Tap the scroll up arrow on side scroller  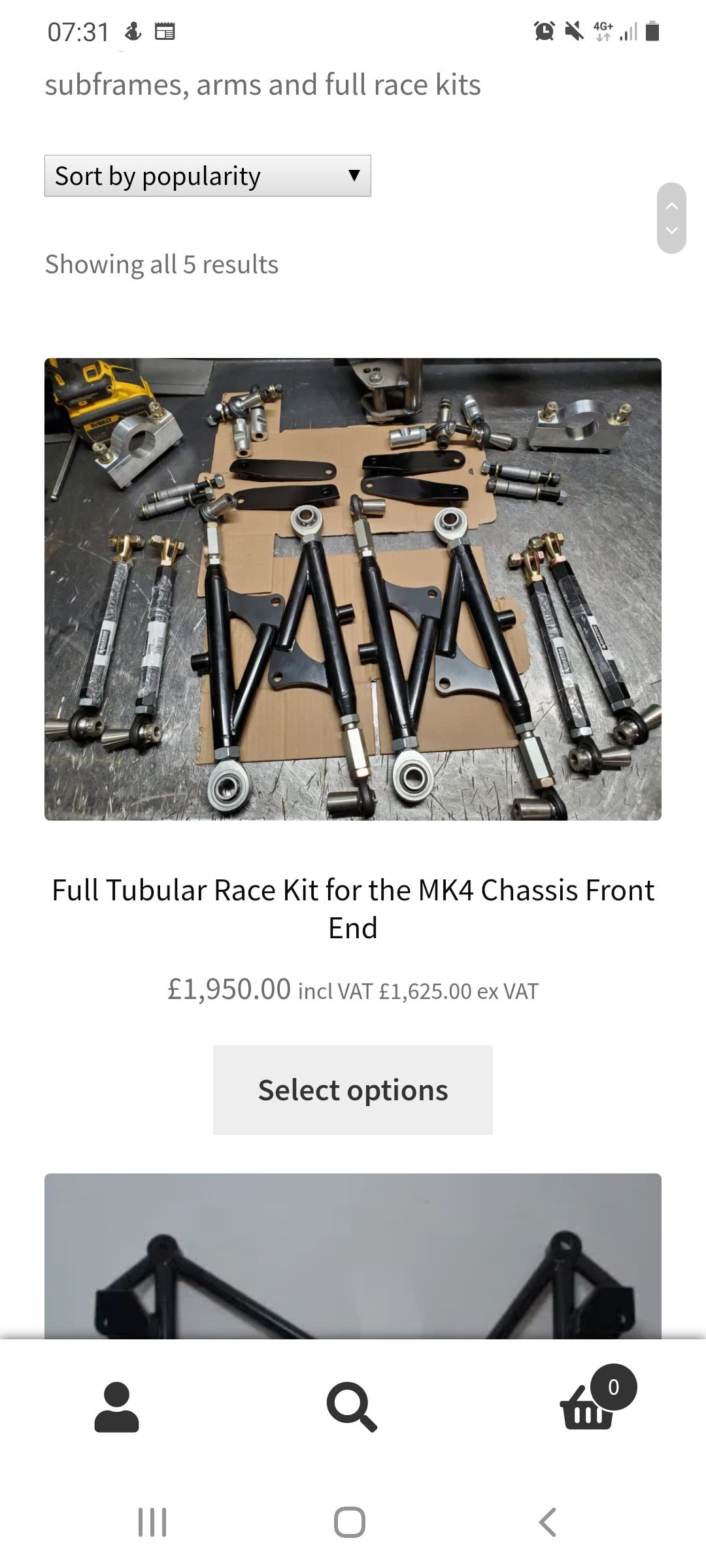[x=671, y=205]
